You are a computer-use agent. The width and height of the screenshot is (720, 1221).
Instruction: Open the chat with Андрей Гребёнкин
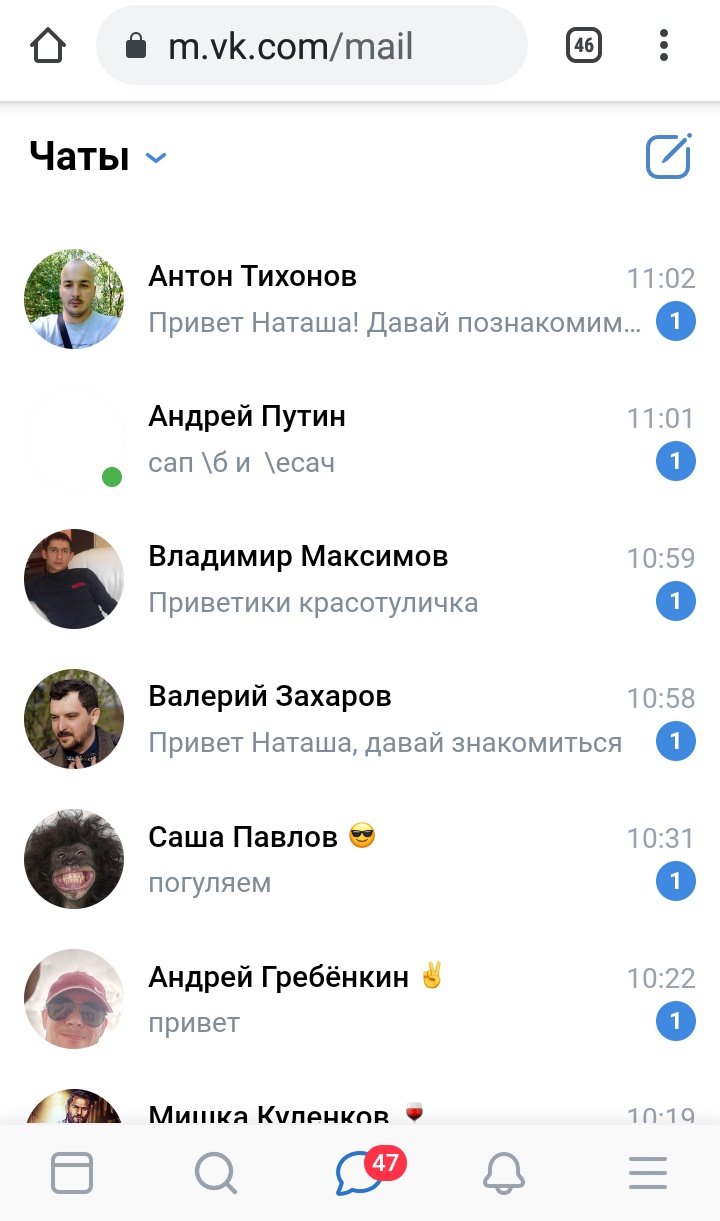click(x=360, y=999)
